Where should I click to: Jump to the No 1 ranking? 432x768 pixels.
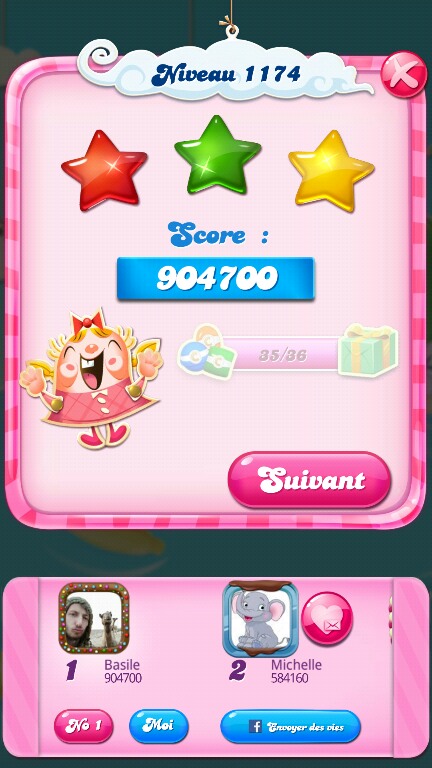point(83,726)
